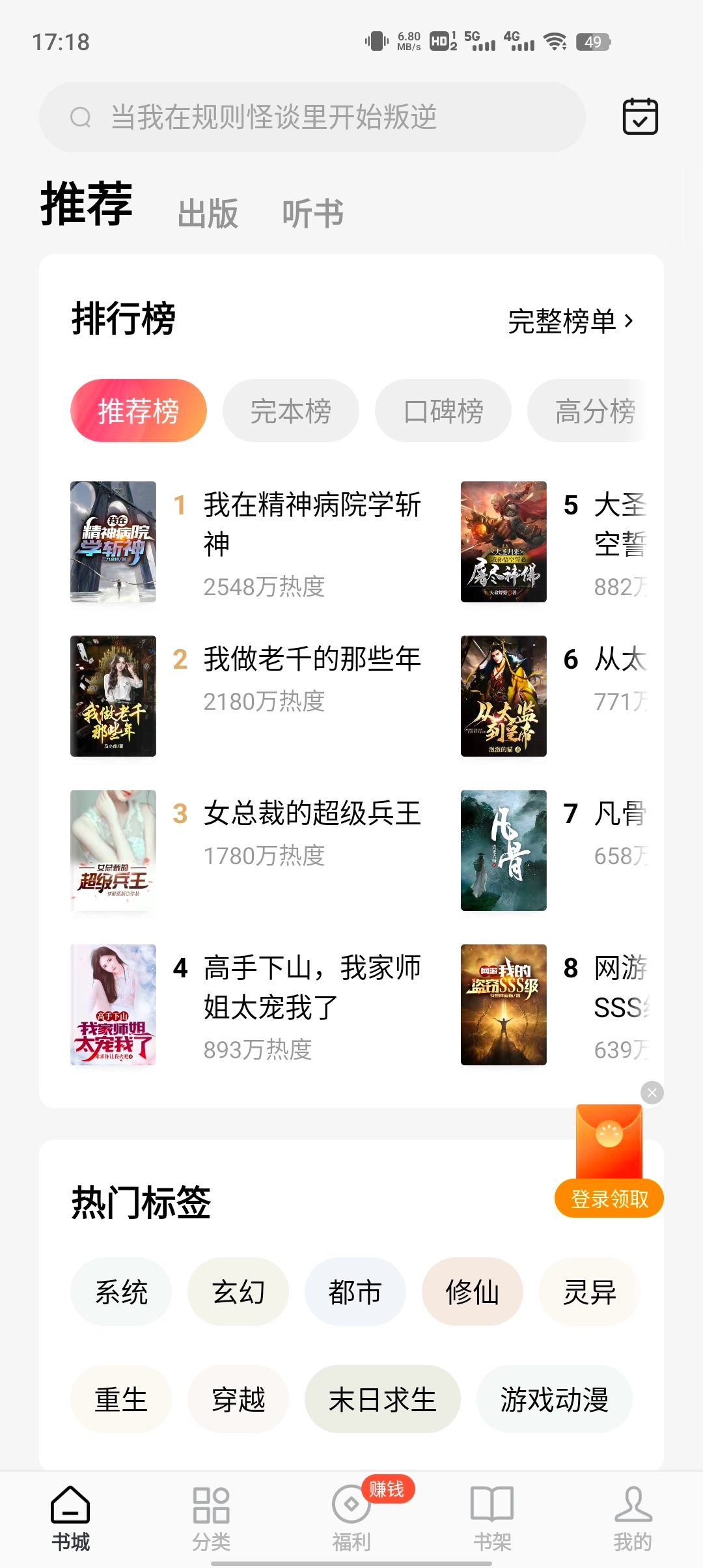
Task: Open the book 高手下山，我家师姐太宠我了
Action: 312,987
